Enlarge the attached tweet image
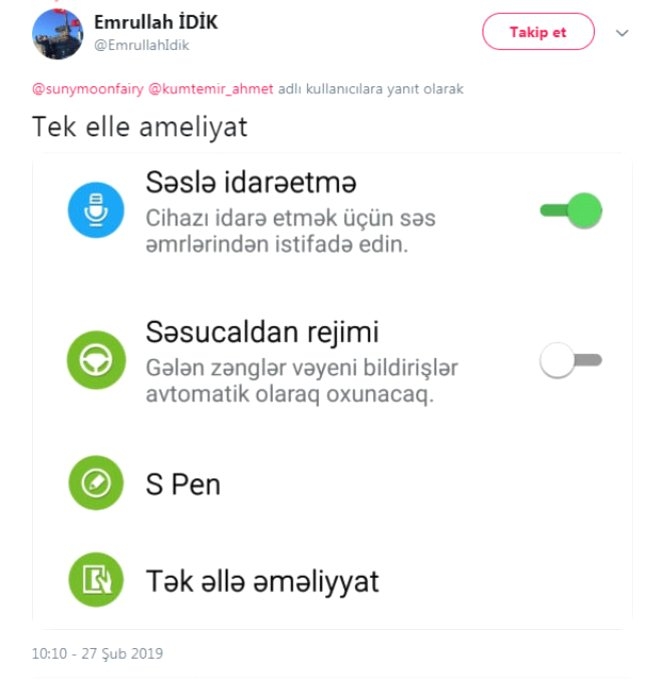This screenshot has width=660, height=680. click(332, 390)
